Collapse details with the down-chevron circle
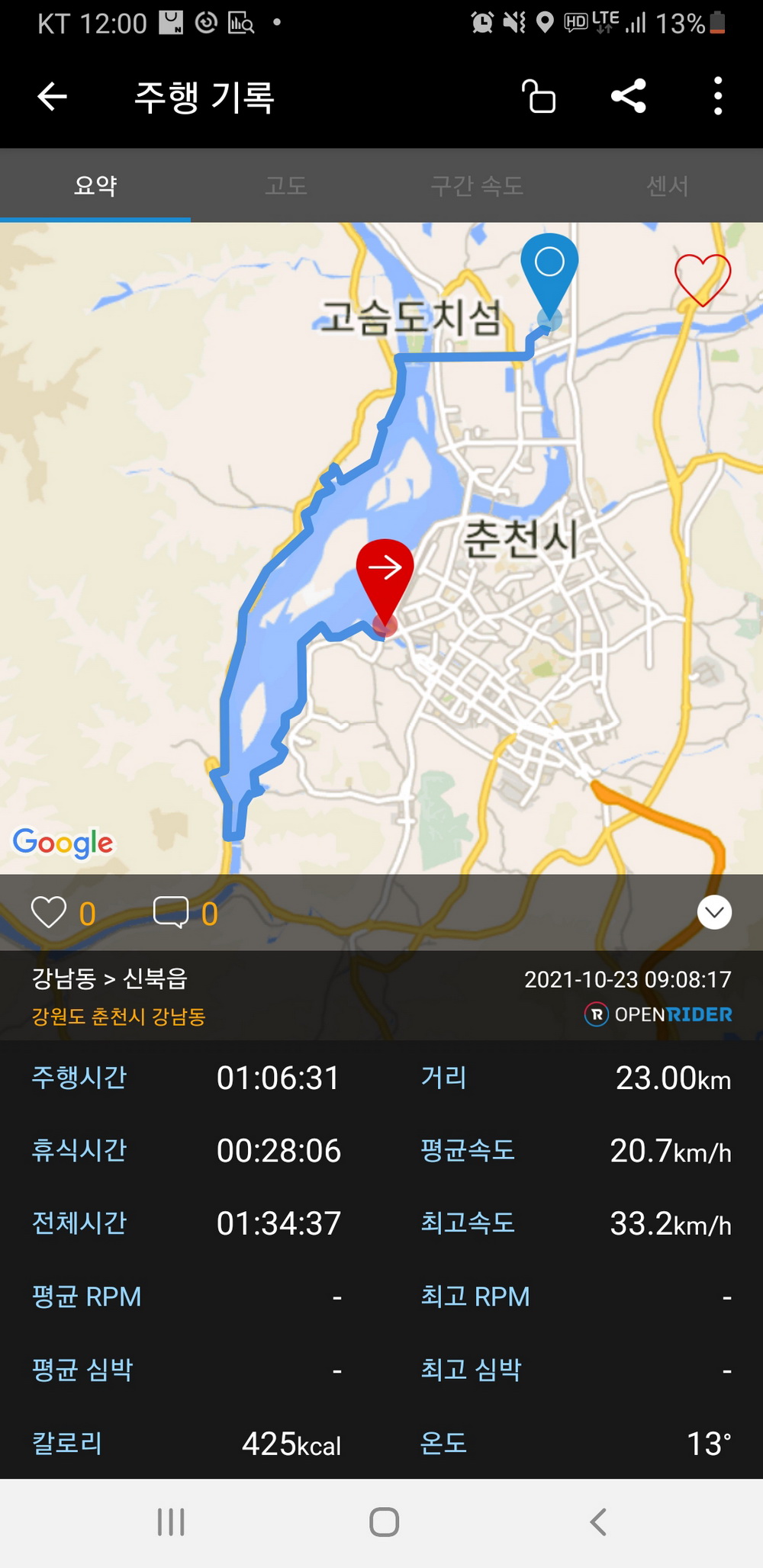The width and height of the screenshot is (763, 1568). 715,912
